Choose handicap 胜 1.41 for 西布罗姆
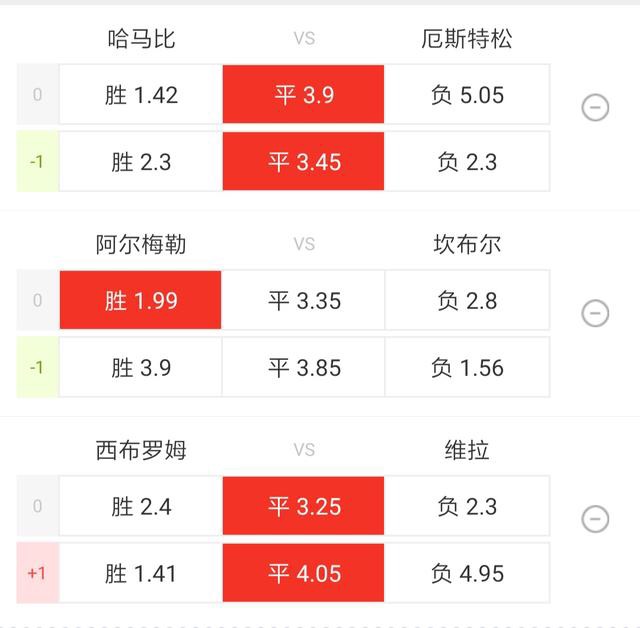Viewport: 640px width, 628px height. point(141,573)
